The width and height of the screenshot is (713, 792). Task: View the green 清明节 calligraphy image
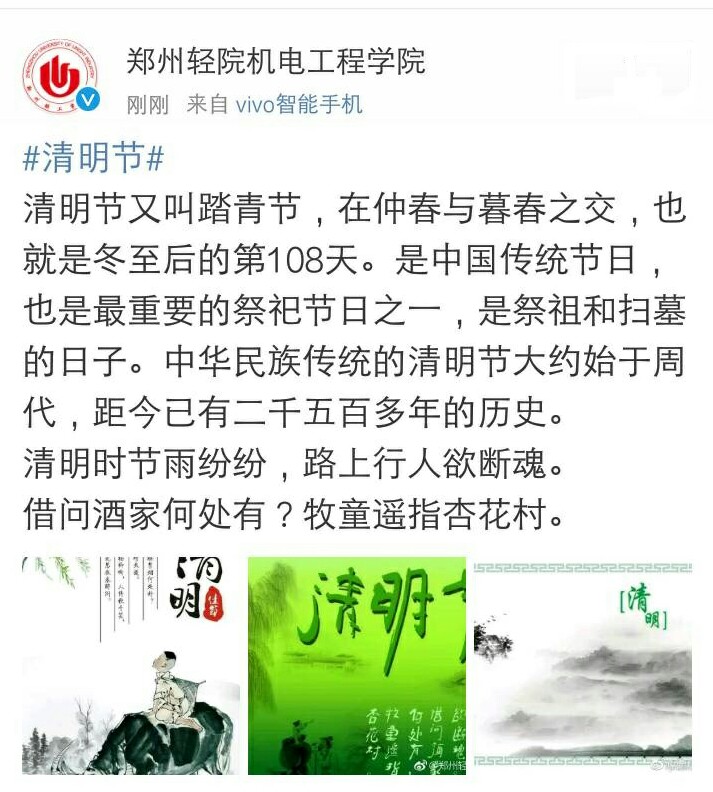pyautogui.click(x=357, y=665)
